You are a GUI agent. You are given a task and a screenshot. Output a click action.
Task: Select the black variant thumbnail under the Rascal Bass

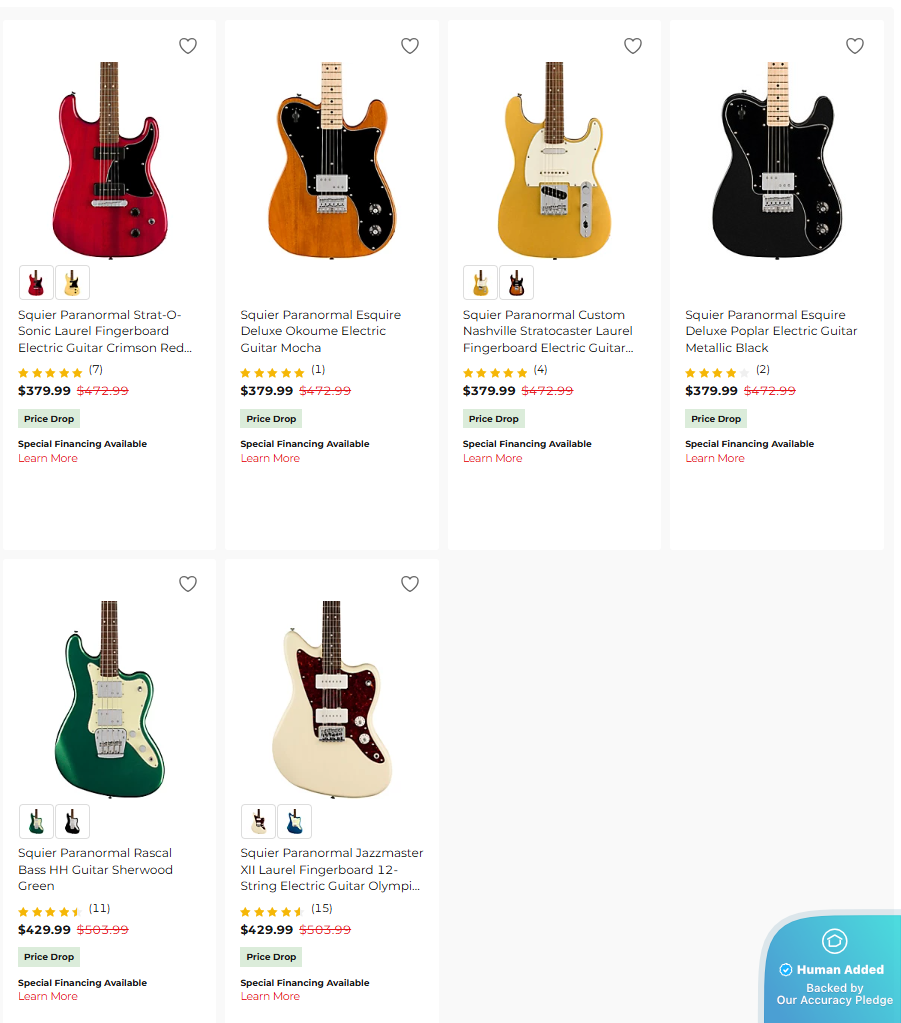[72, 821]
